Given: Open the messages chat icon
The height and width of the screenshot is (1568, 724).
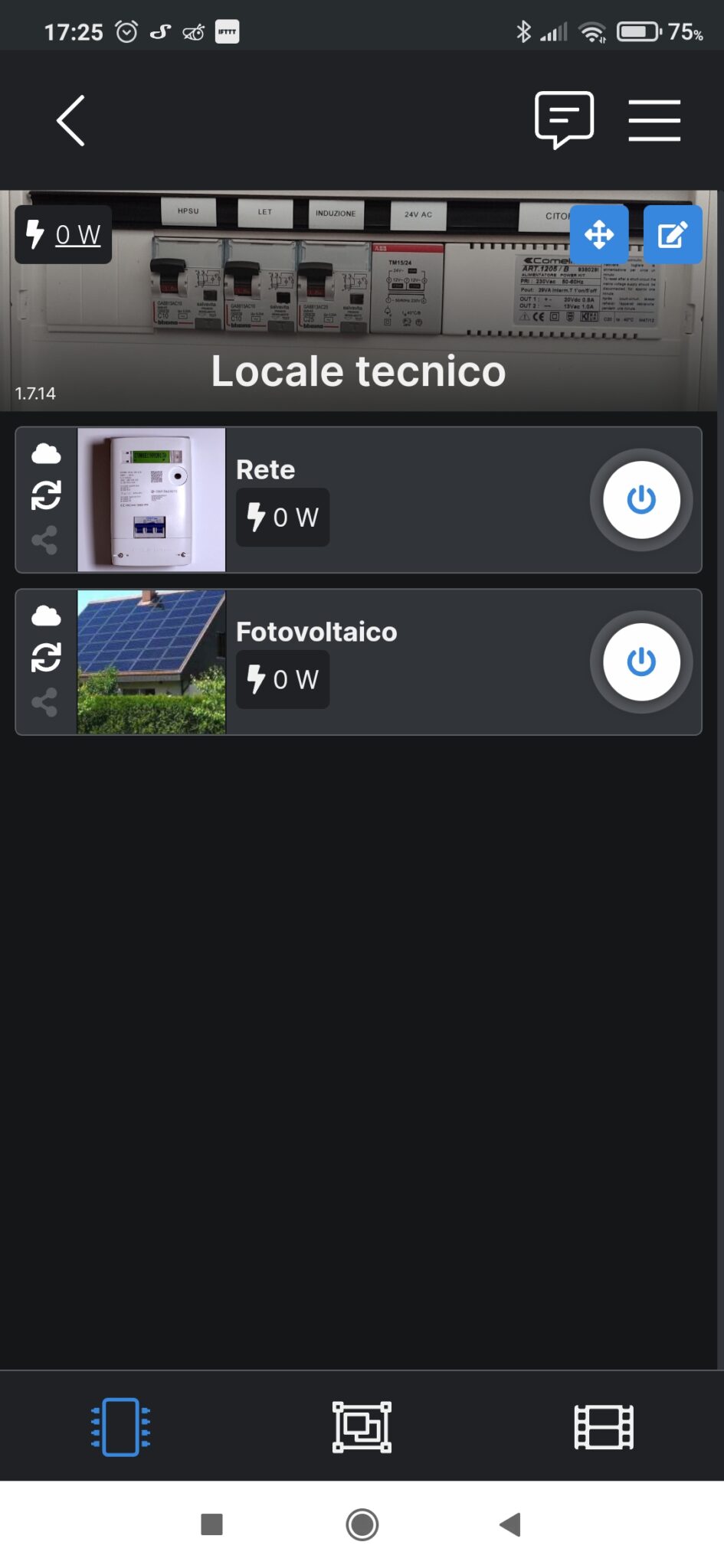Looking at the screenshot, I should 564,119.
